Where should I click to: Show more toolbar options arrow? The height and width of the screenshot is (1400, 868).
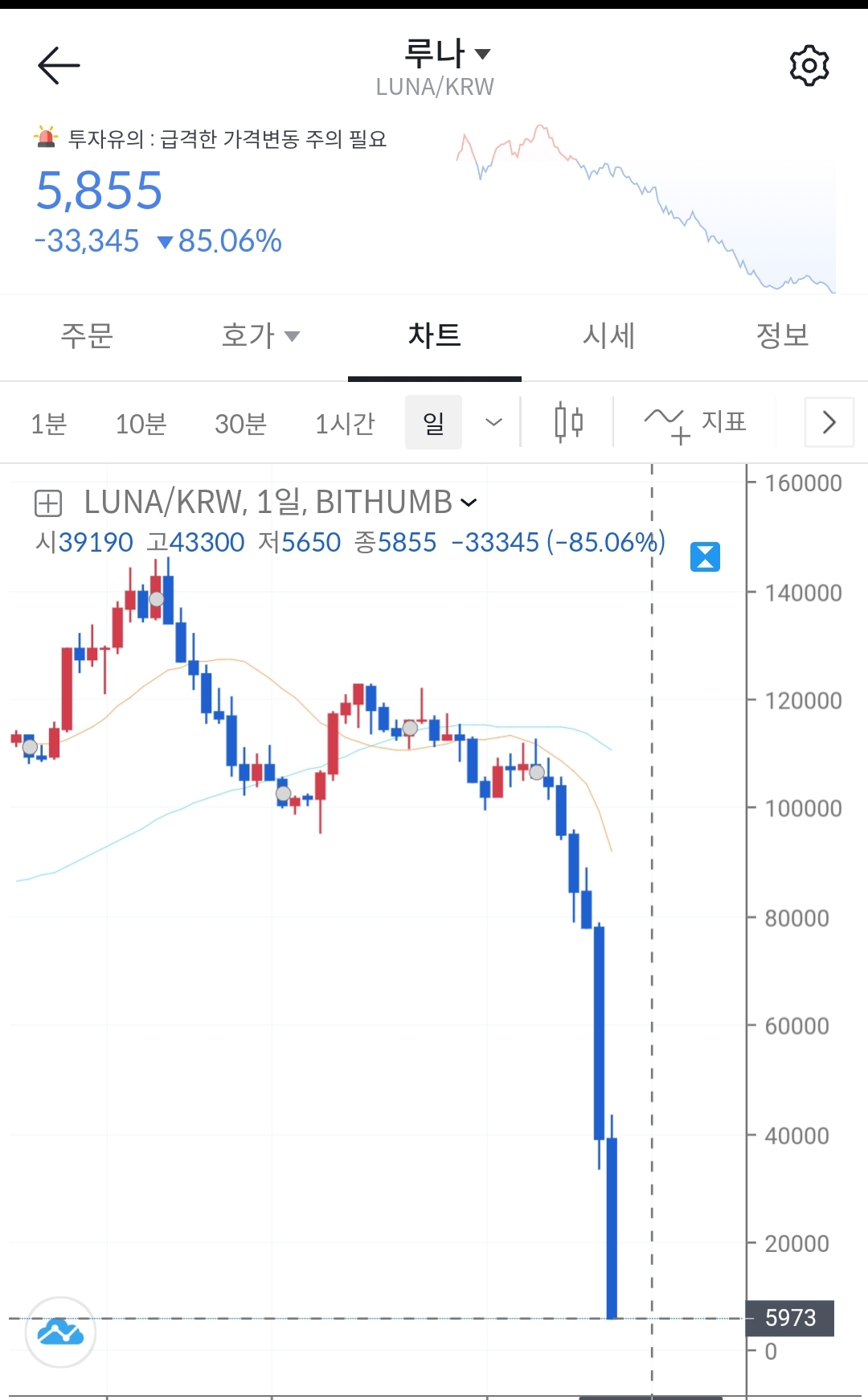pos(829,422)
